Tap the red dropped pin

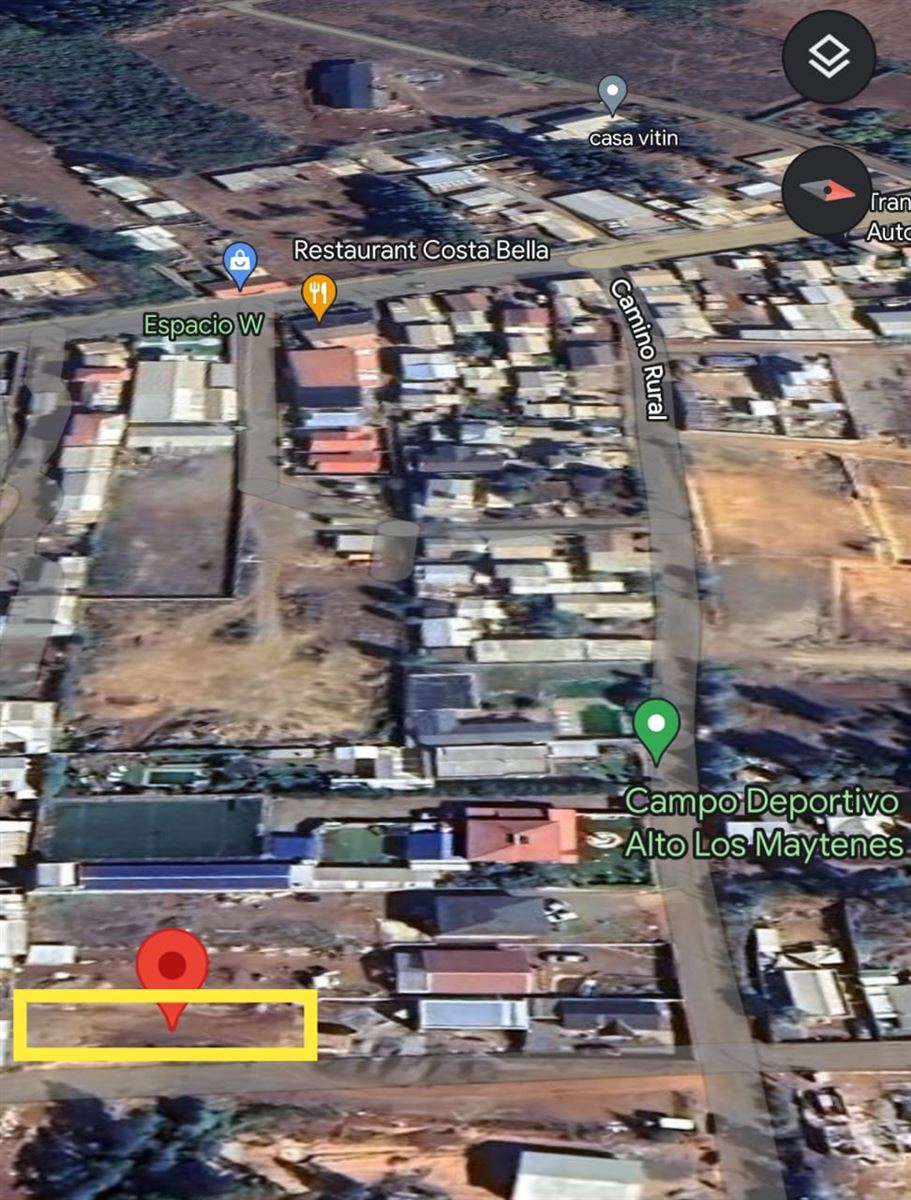[x=172, y=968]
